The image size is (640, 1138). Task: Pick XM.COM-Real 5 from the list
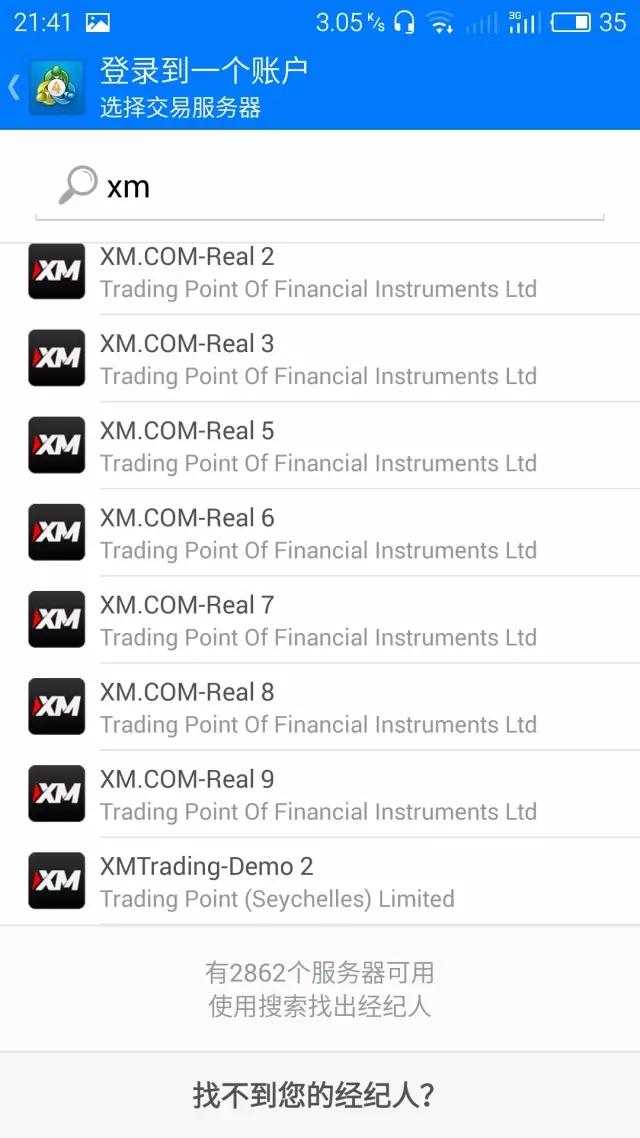[318, 446]
